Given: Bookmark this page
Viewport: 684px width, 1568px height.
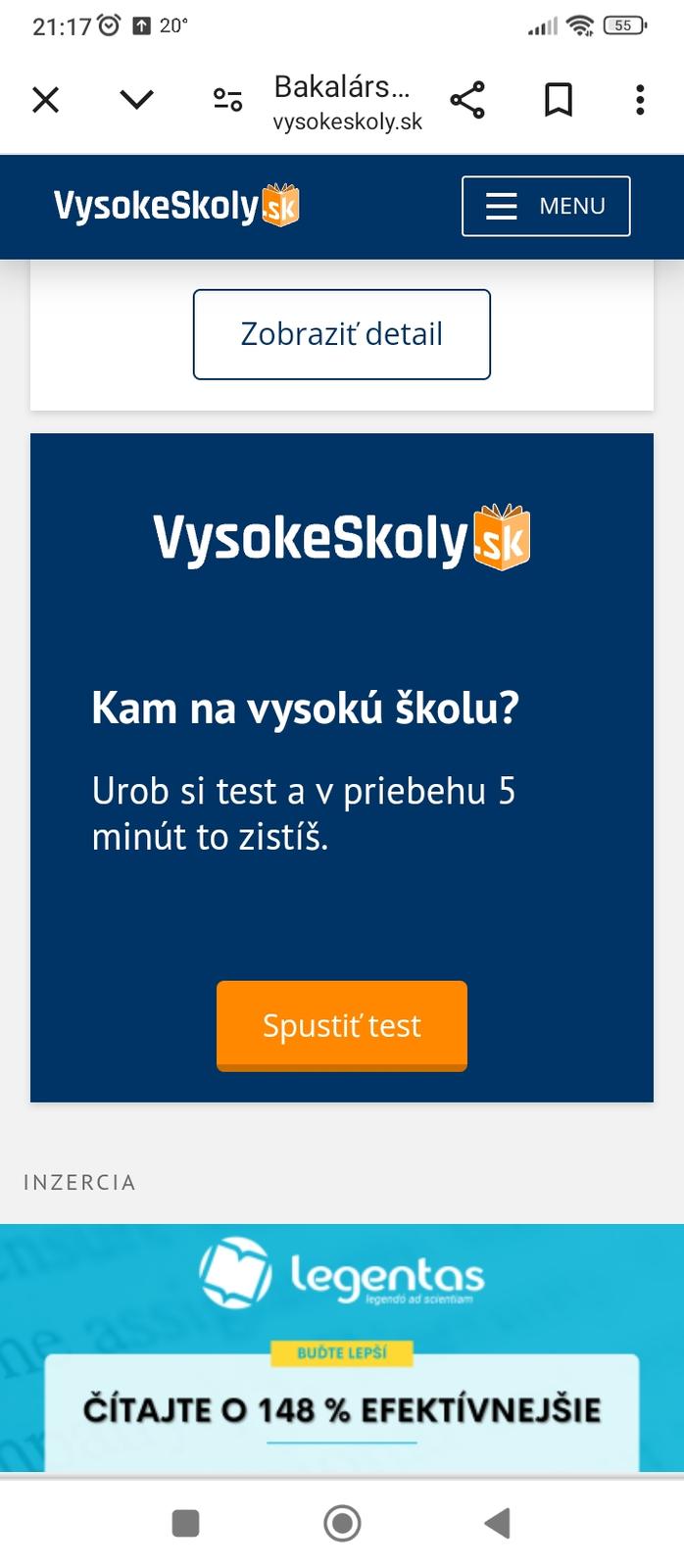Looking at the screenshot, I should pyautogui.click(x=559, y=100).
